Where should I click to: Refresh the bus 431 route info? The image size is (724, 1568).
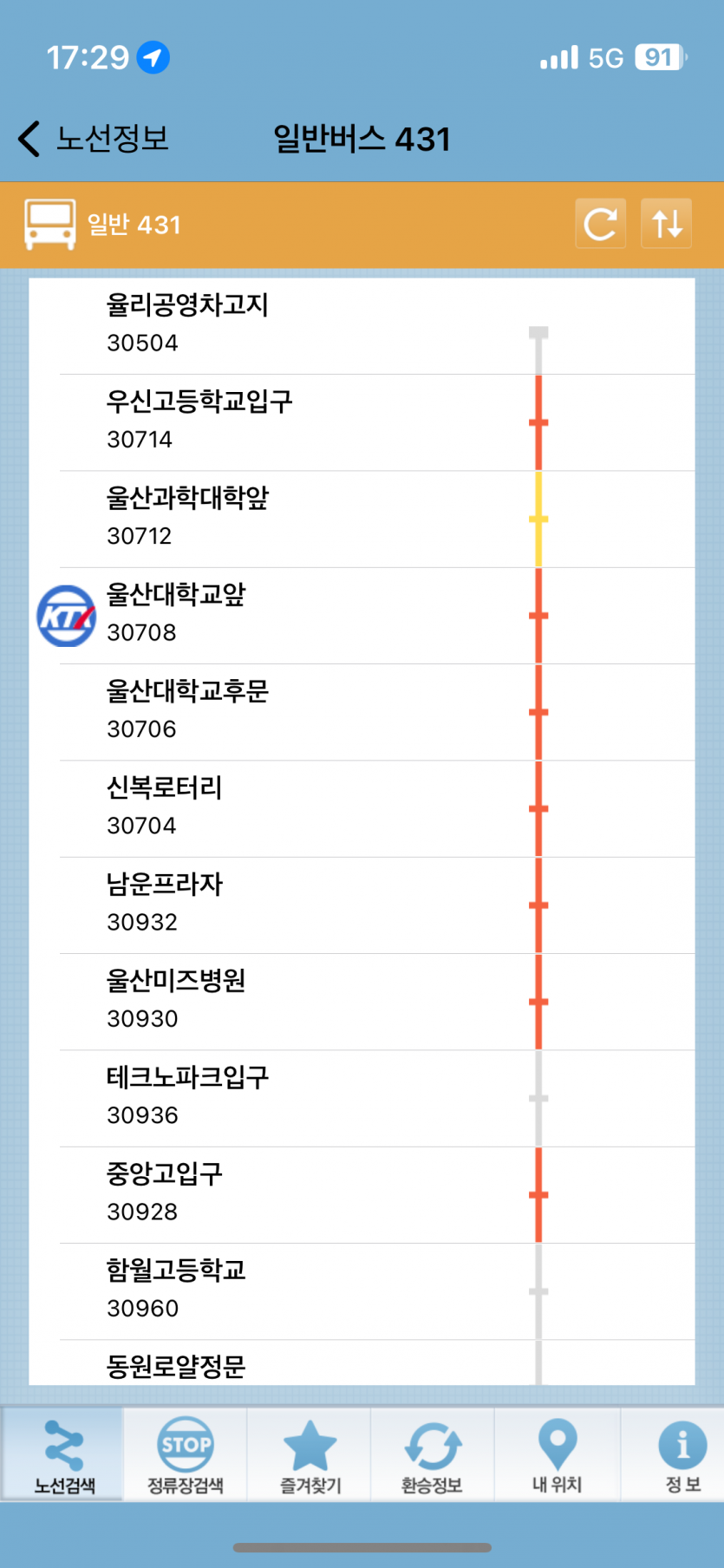click(x=600, y=224)
